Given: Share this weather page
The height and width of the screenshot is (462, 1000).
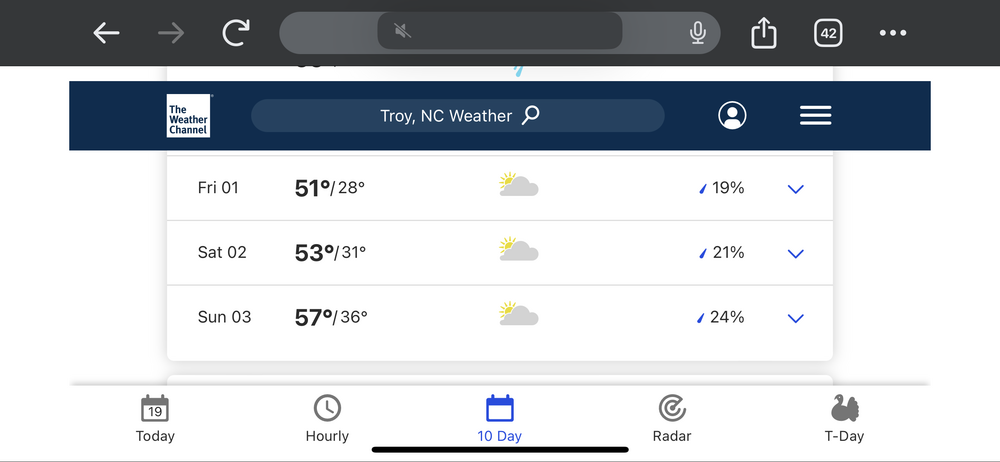Looking at the screenshot, I should pos(764,33).
